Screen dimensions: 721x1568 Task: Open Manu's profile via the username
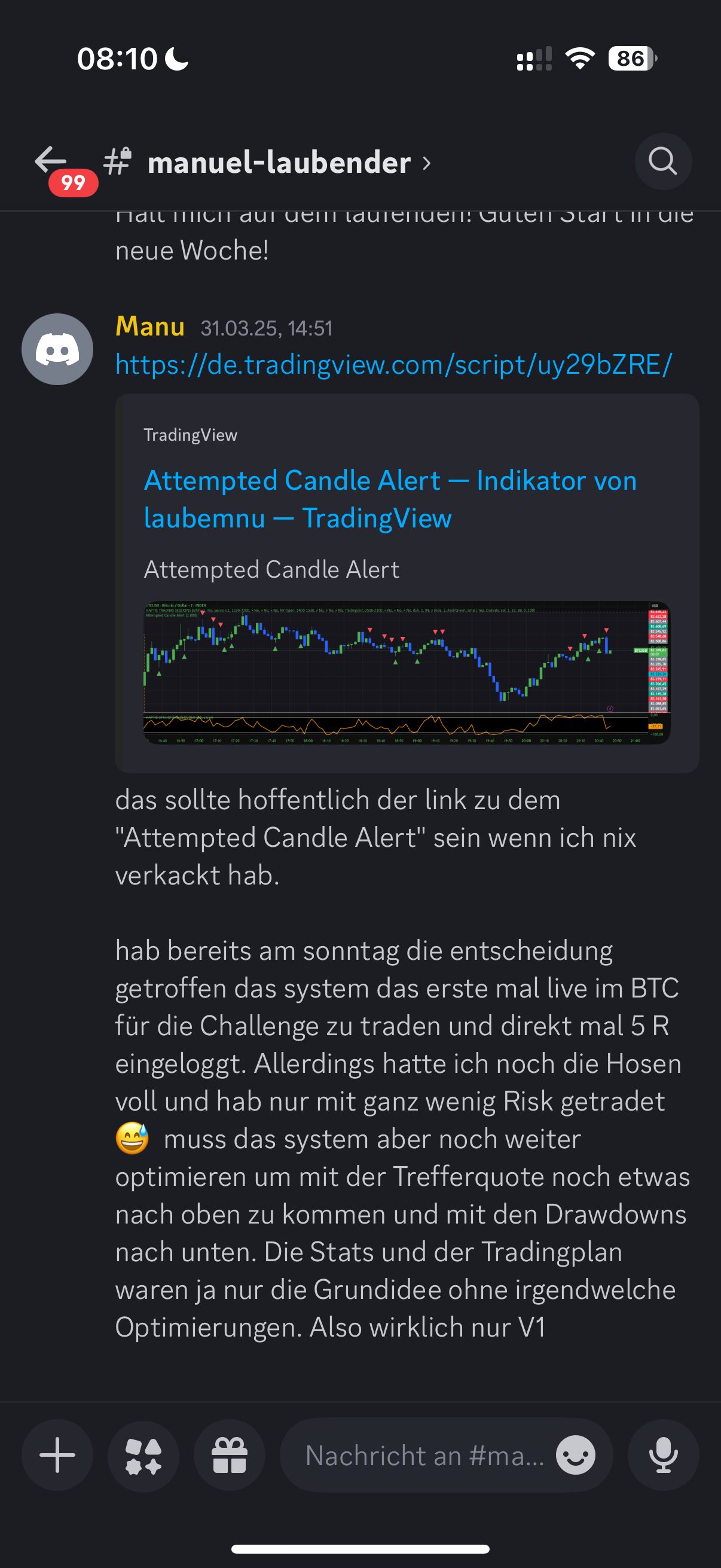149,327
